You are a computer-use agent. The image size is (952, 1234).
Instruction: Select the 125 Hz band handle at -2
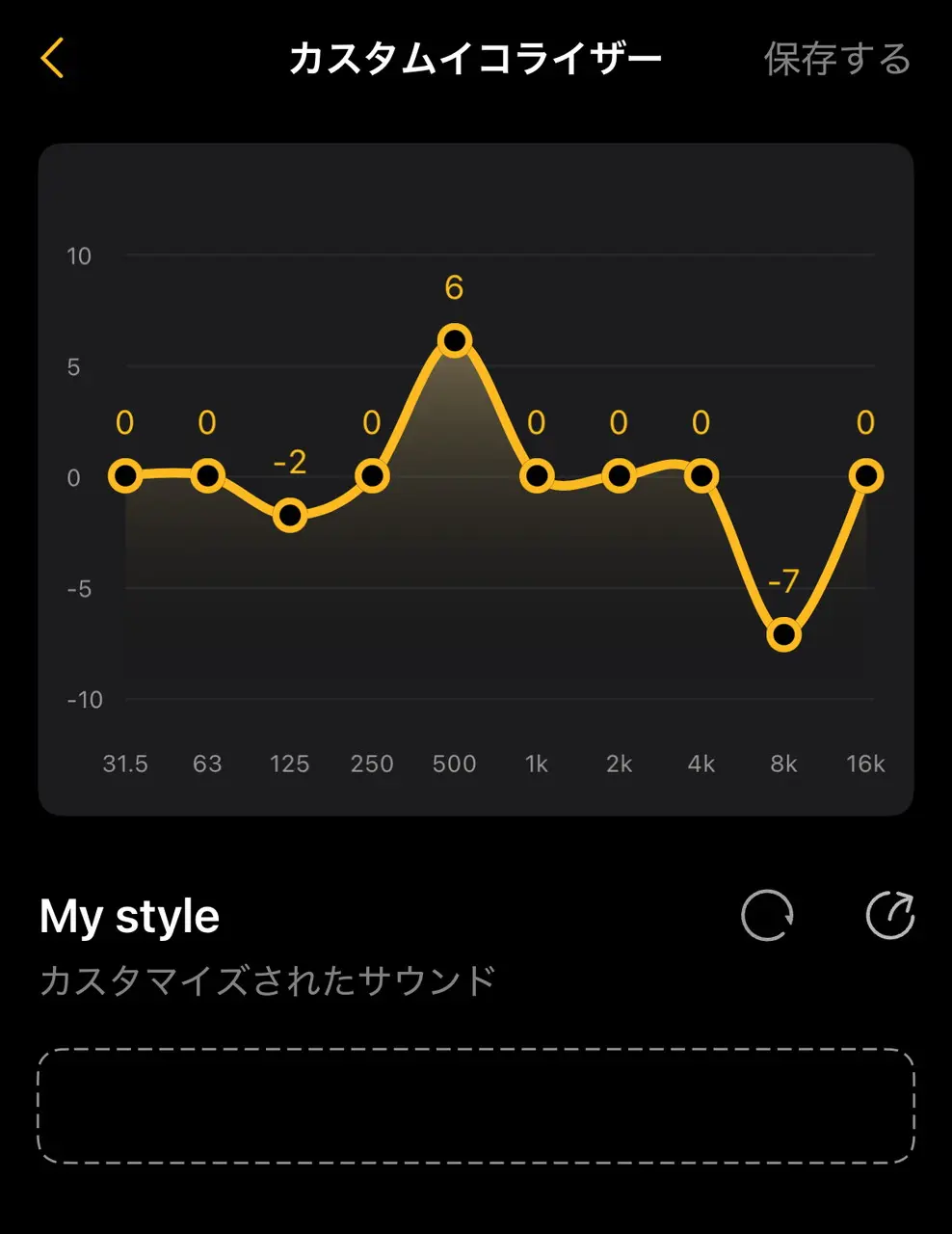(x=290, y=516)
